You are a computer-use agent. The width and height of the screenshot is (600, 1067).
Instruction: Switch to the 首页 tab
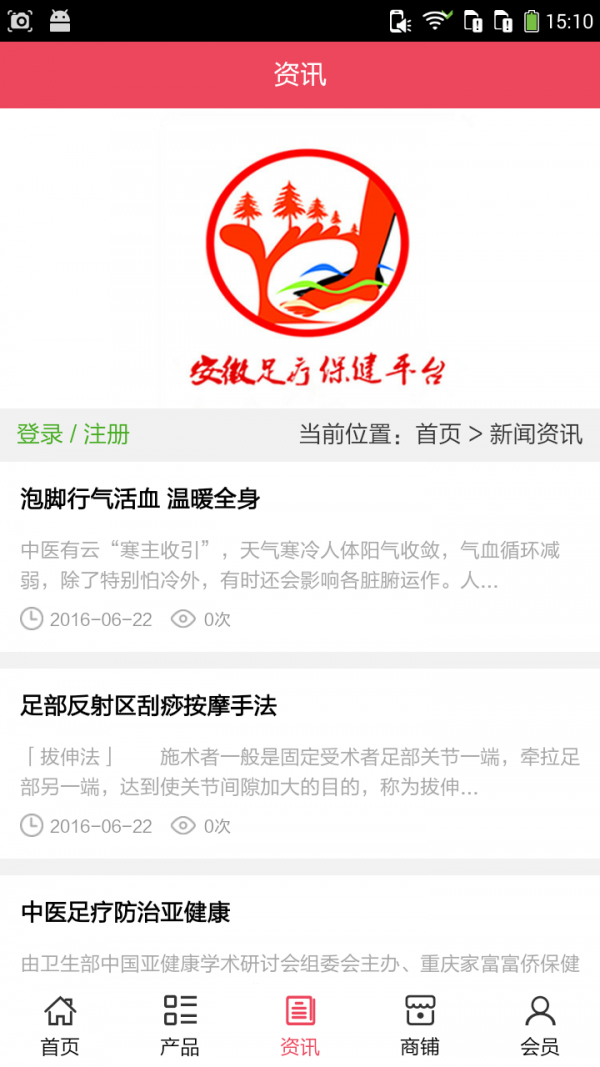[x=60, y=1026]
